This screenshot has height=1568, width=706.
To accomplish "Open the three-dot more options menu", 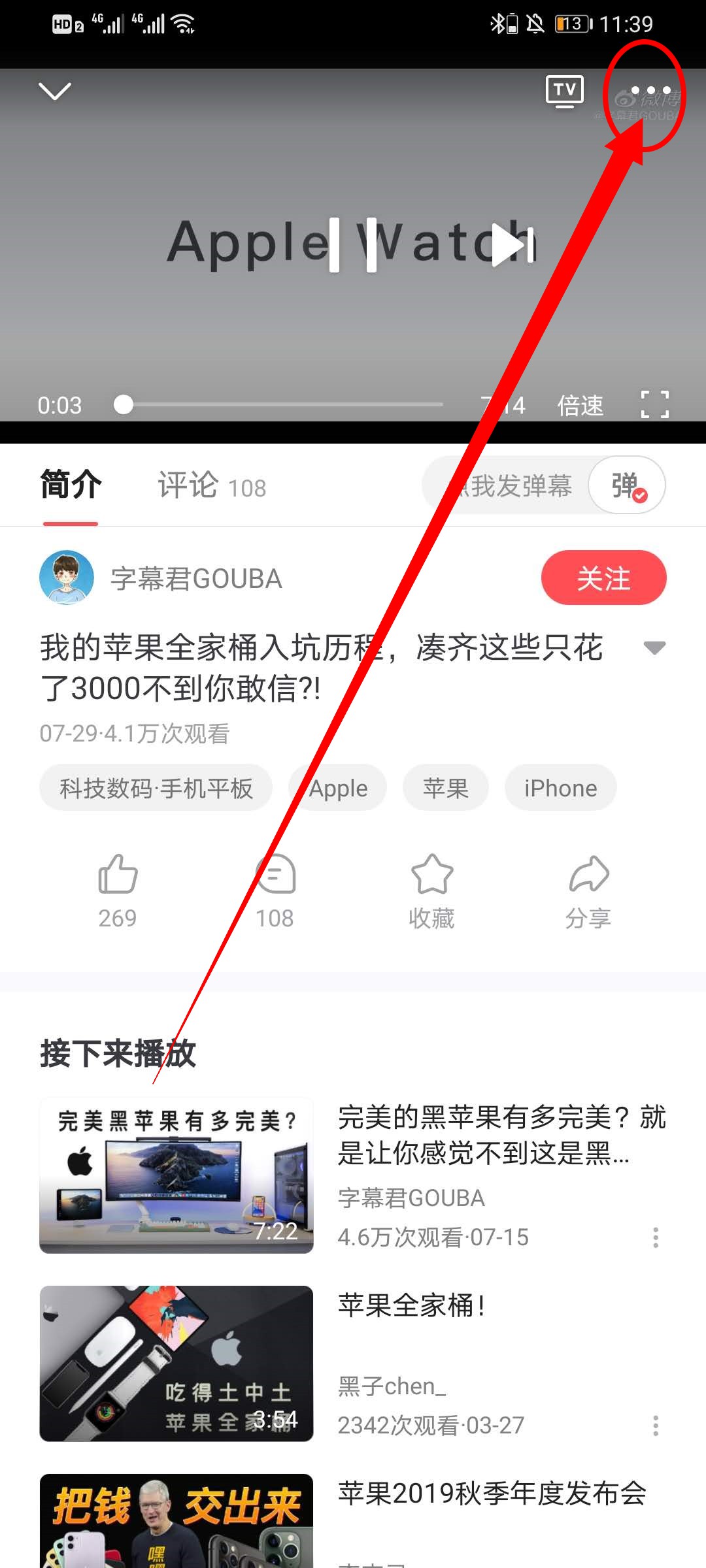I will (650, 91).
